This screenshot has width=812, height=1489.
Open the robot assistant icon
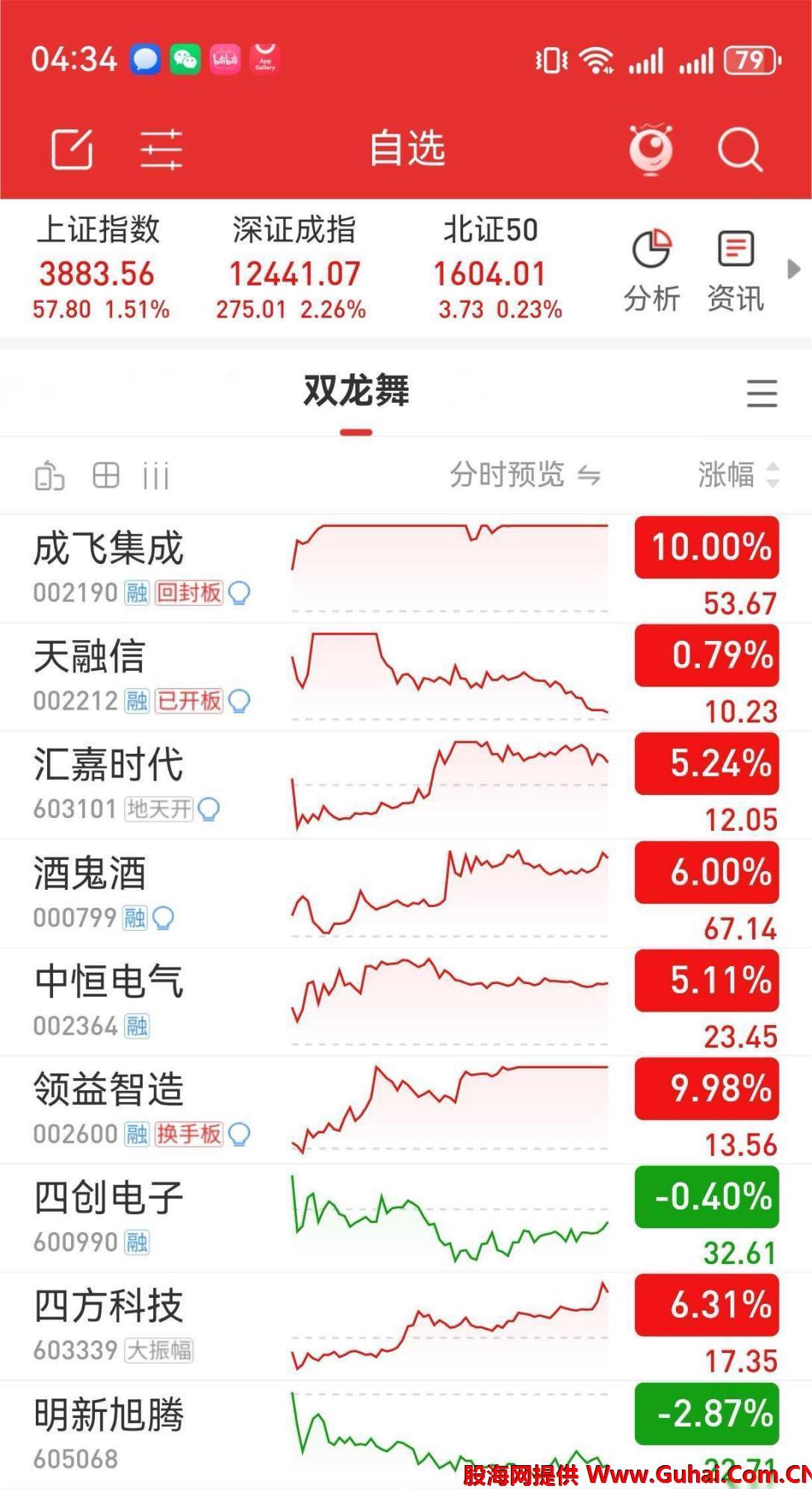(x=651, y=149)
